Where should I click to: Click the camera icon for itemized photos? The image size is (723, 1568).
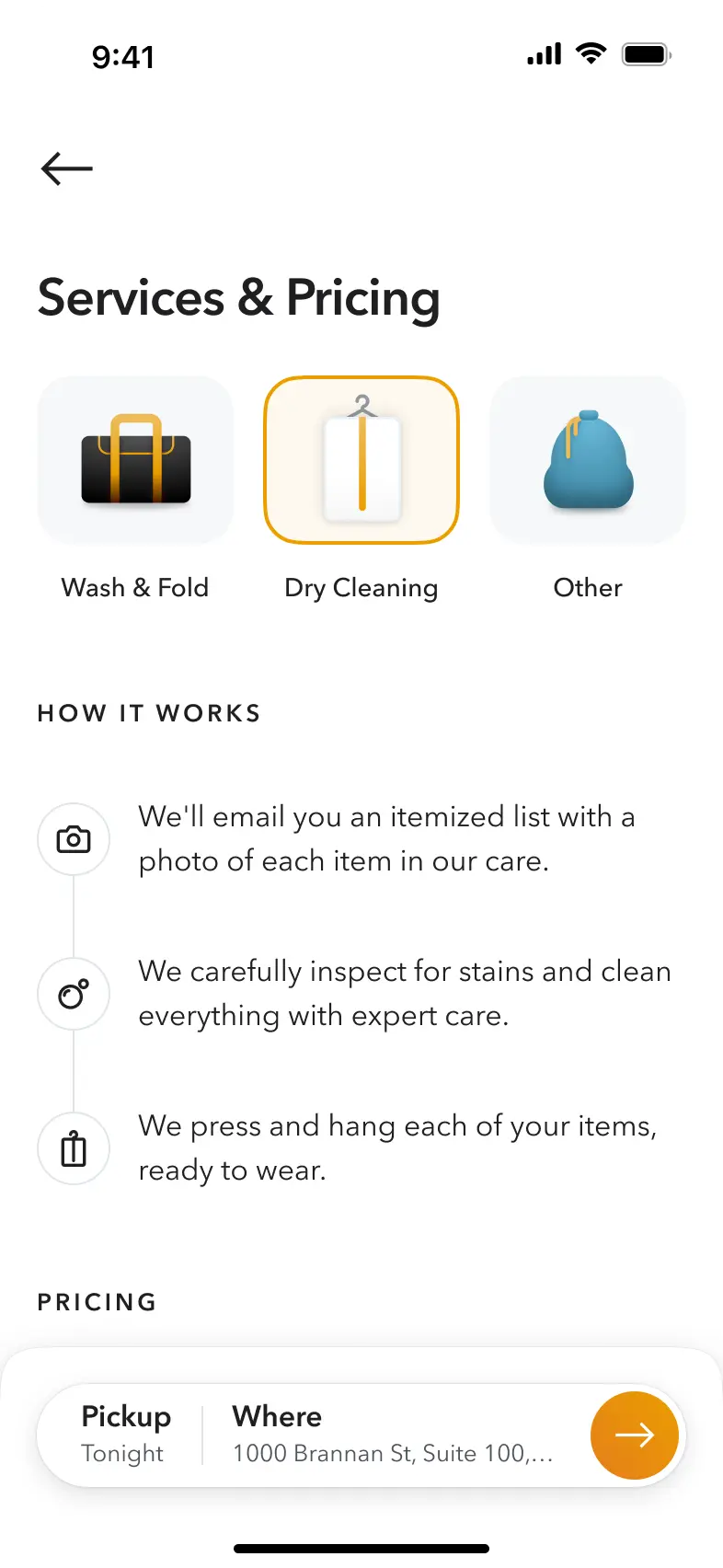(74, 839)
